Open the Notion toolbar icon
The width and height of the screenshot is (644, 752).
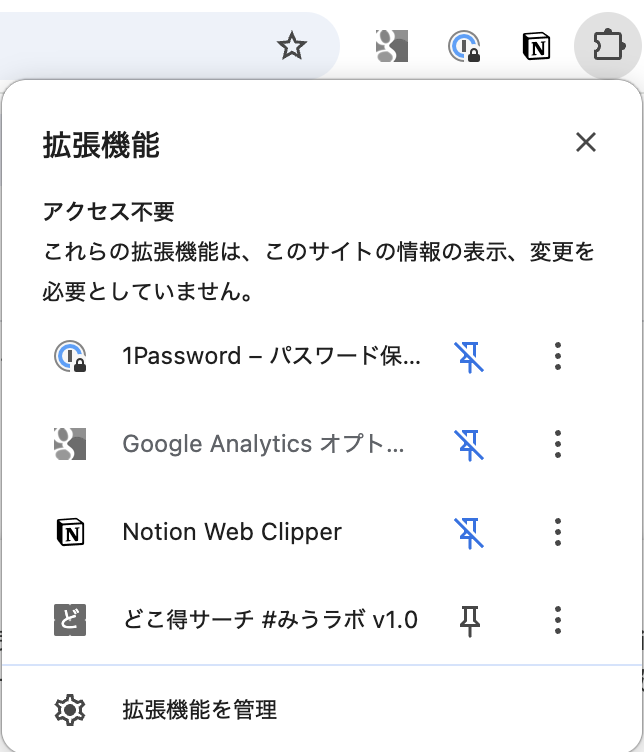click(537, 45)
